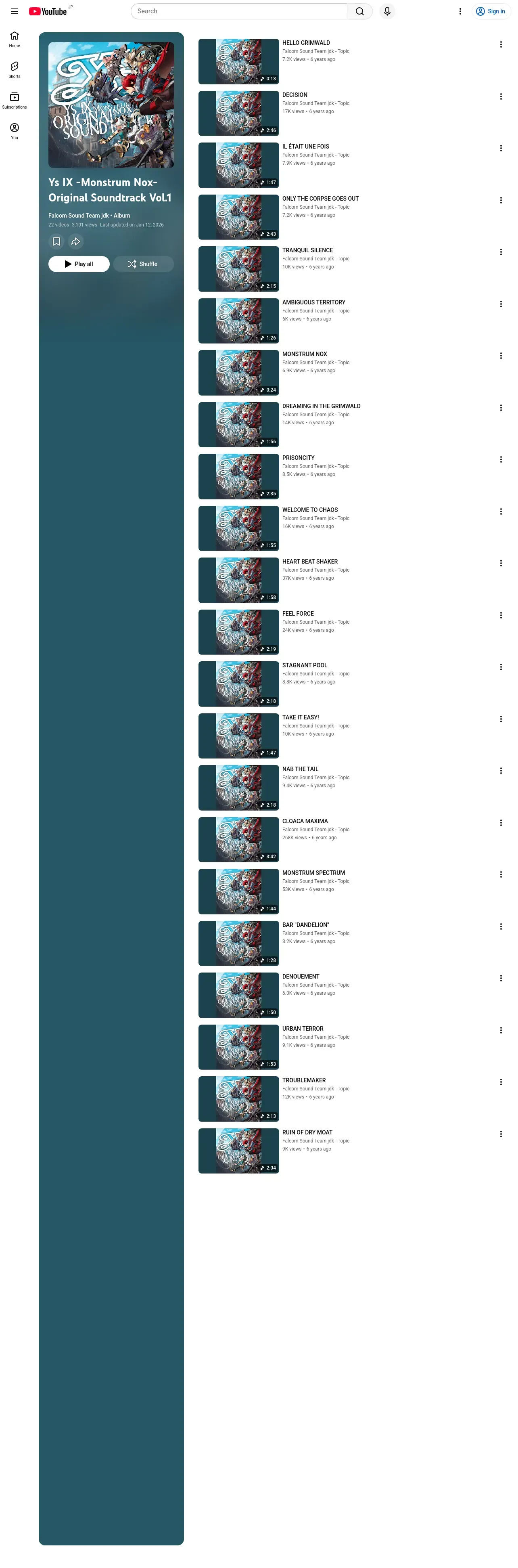
Task: Shuffle the album playlist
Action: tap(144, 264)
